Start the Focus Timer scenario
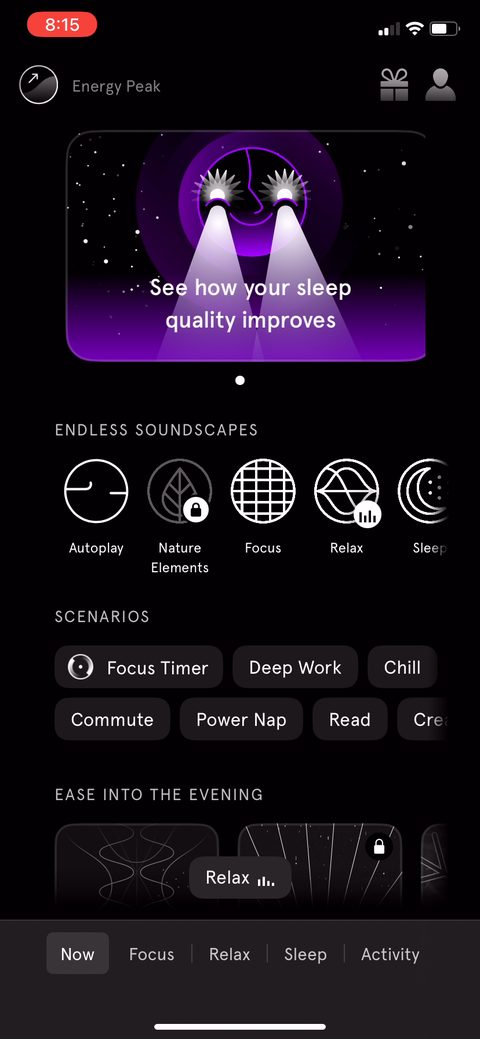 139,667
